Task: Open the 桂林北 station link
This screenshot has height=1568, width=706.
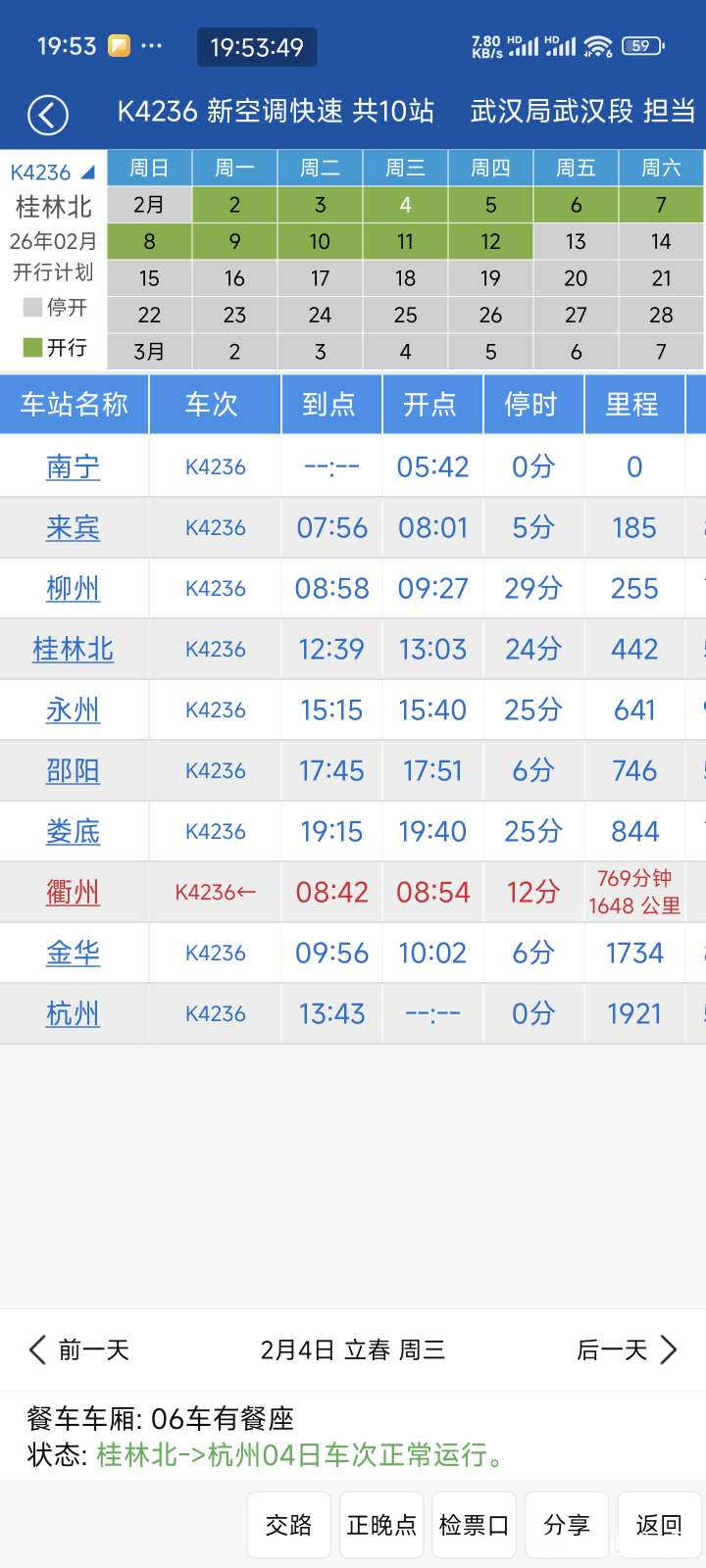Action: click(x=74, y=649)
